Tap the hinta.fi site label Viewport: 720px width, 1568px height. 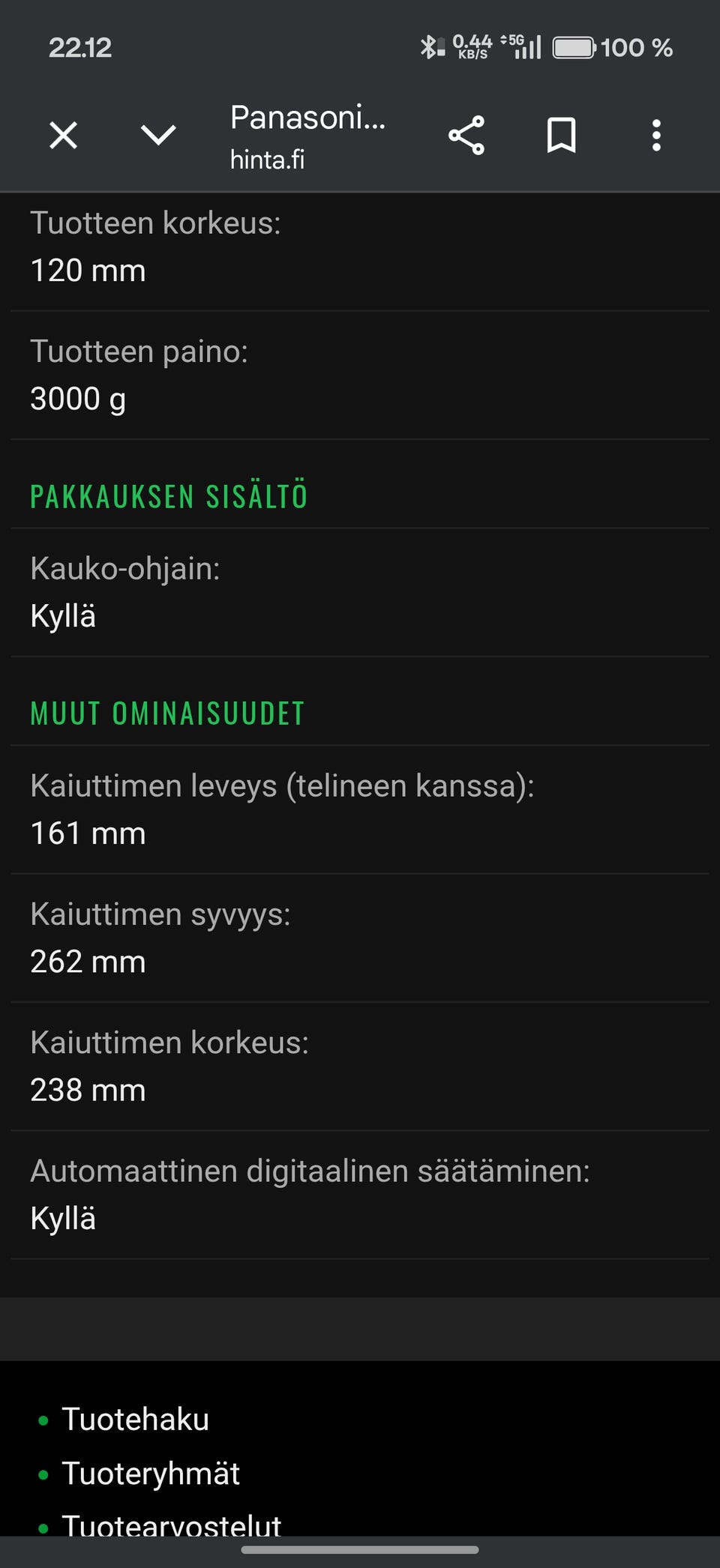(x=266, y=160)
